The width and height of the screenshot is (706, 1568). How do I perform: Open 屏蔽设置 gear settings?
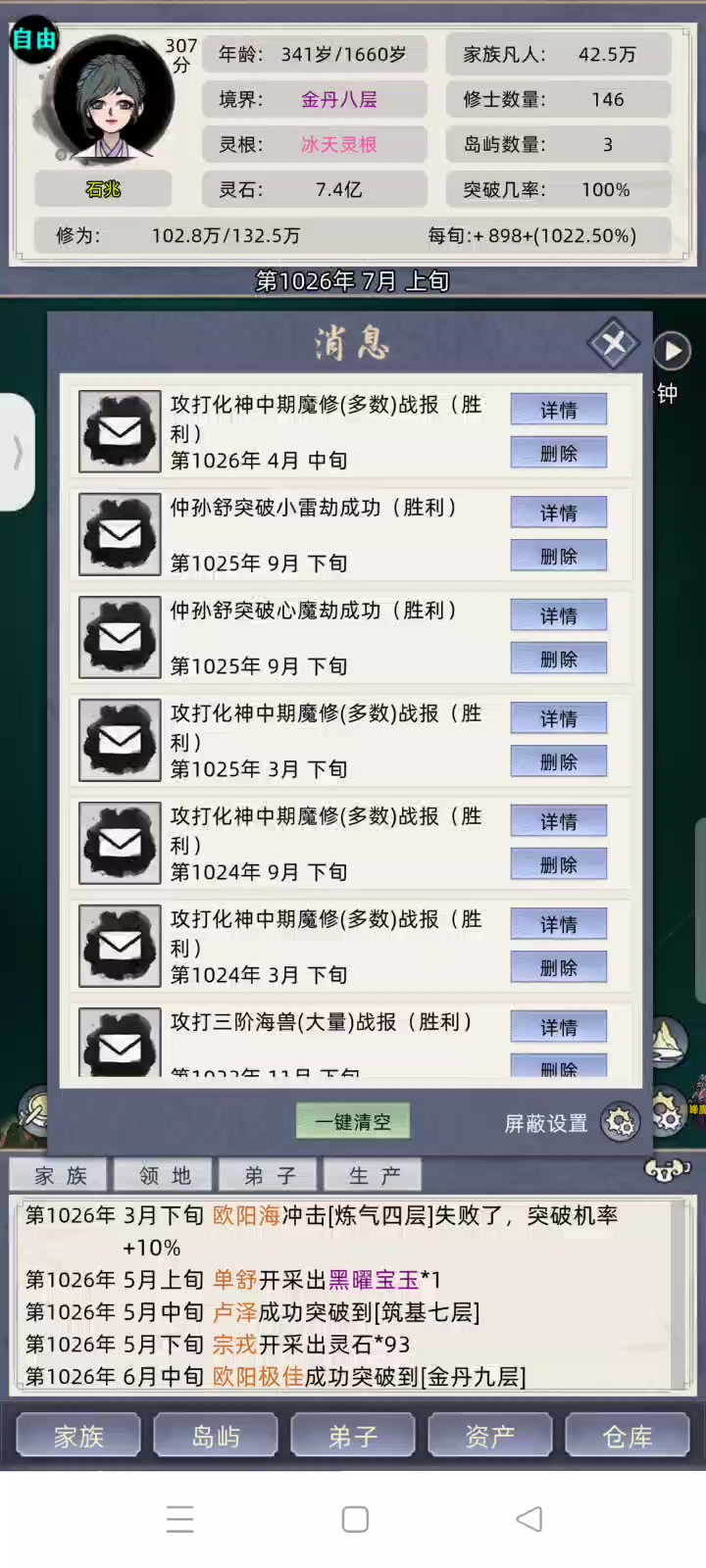621,1123
